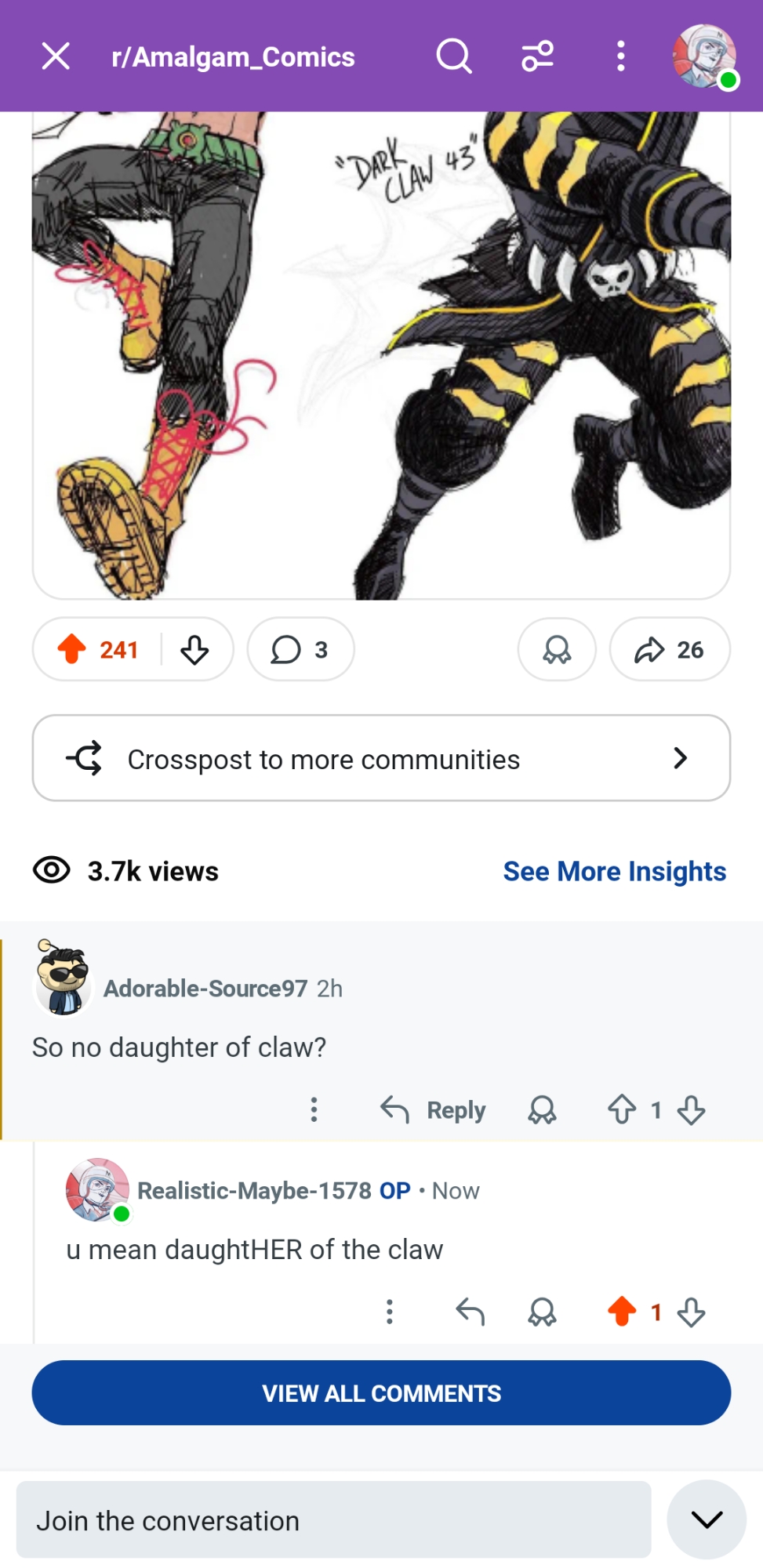
Task: Open search in the app bar
Action: (454, 56)
